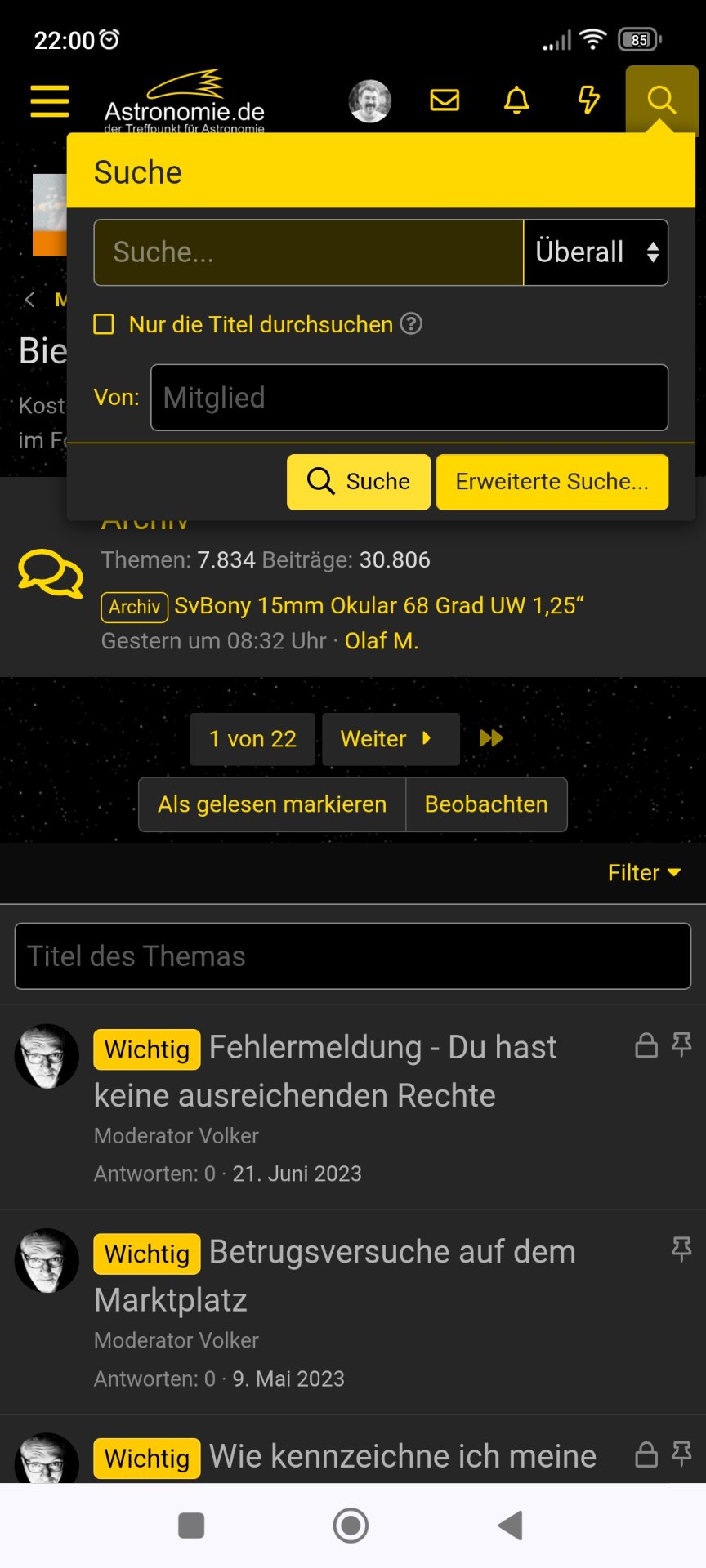Open the 1 von 22 page selector
706x1568 pixels.
click(x=252, y=739)
